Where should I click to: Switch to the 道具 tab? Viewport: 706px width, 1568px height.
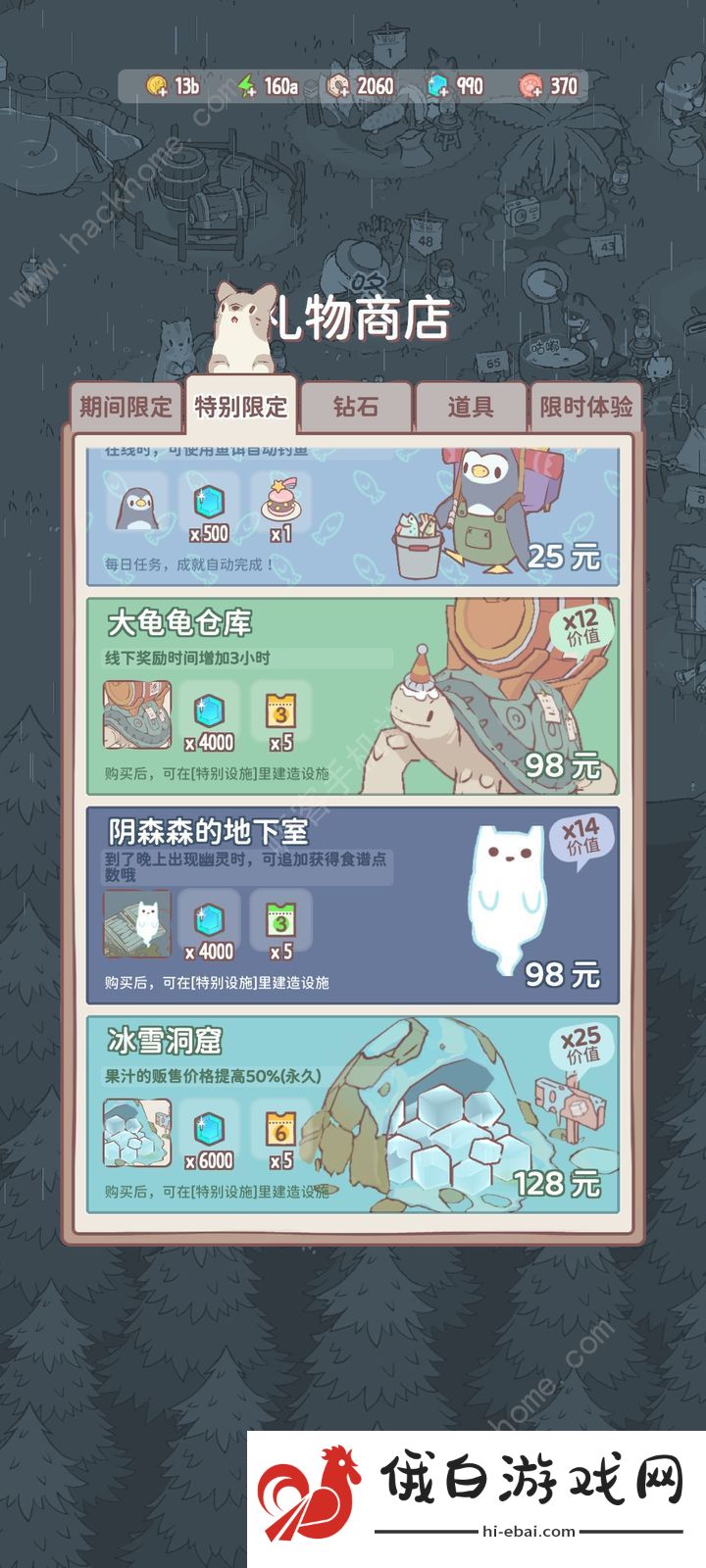tap(471, 407)
